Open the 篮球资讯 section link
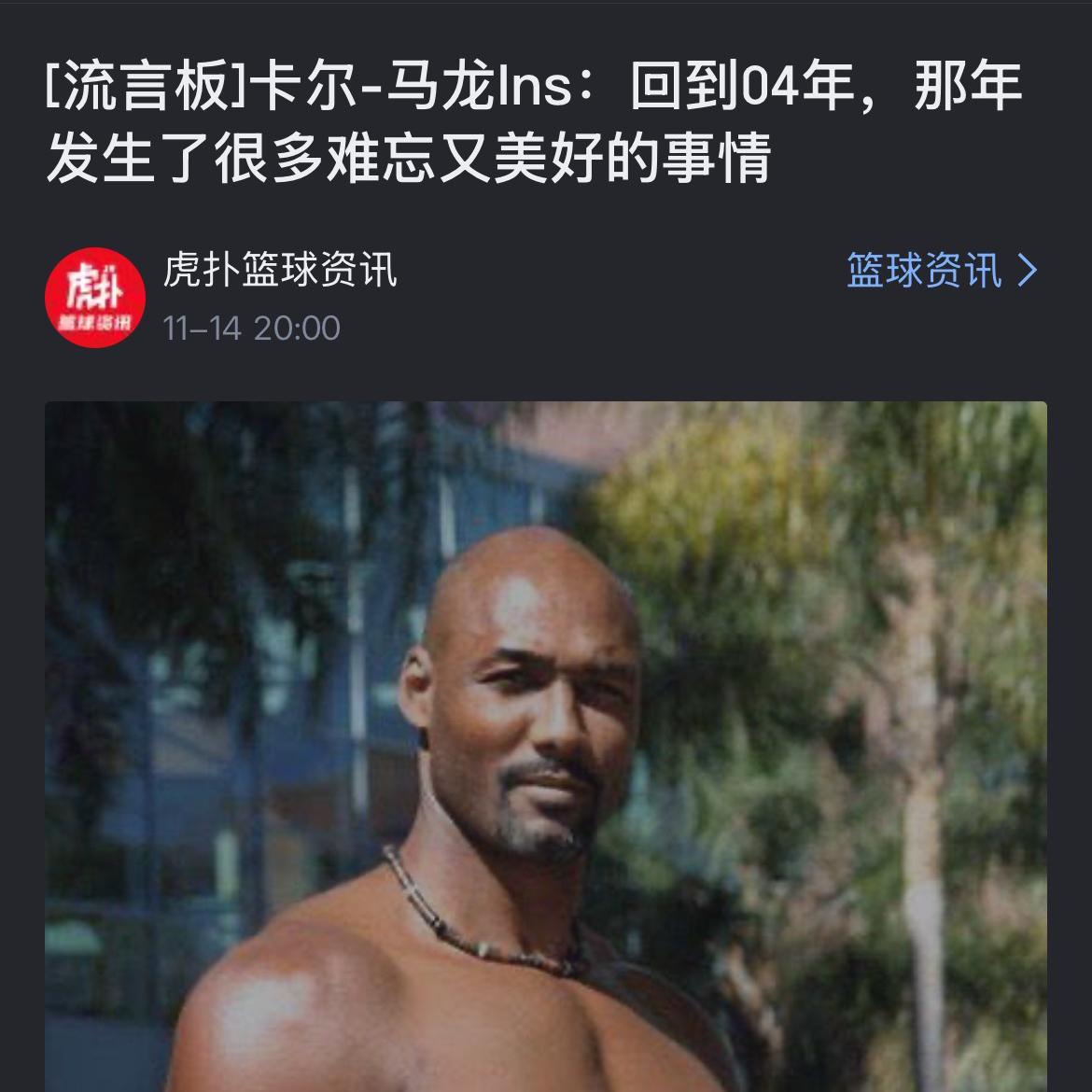Screen dimensions: 1092x1092 coord(941,271)
